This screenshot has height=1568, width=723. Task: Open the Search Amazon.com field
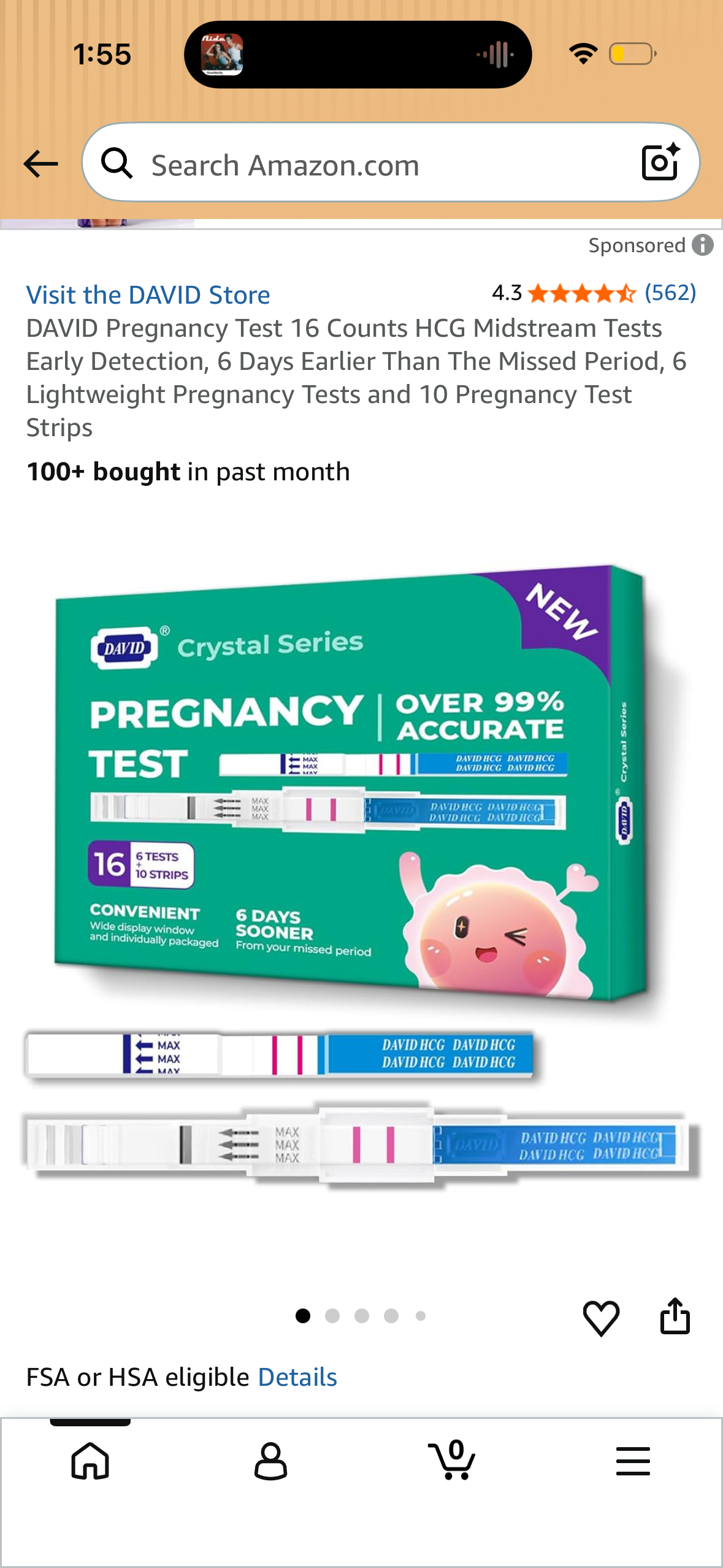coord(368,164)
